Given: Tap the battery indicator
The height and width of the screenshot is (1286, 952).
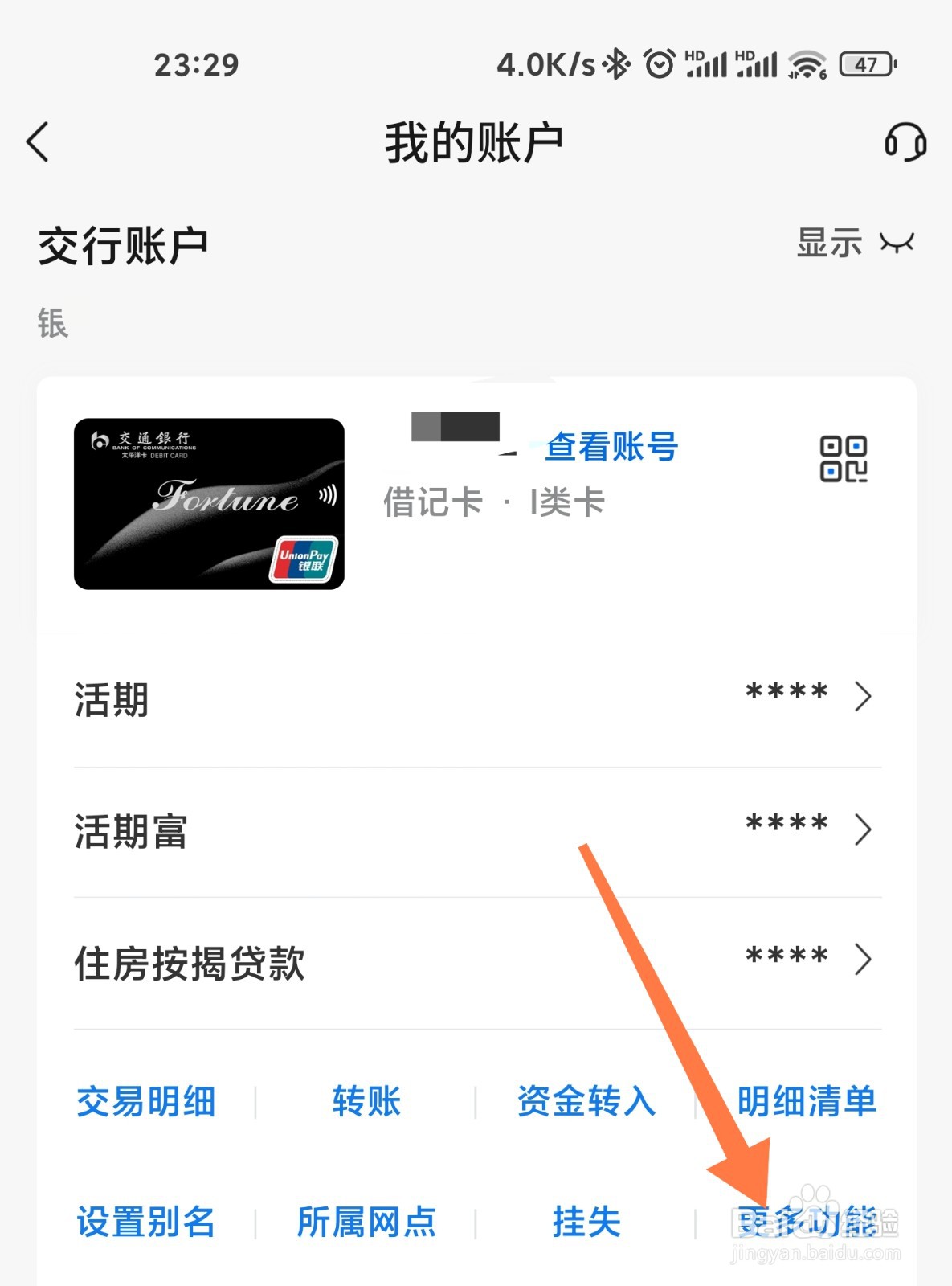Looking at the screenshot, I should point(864,66).
